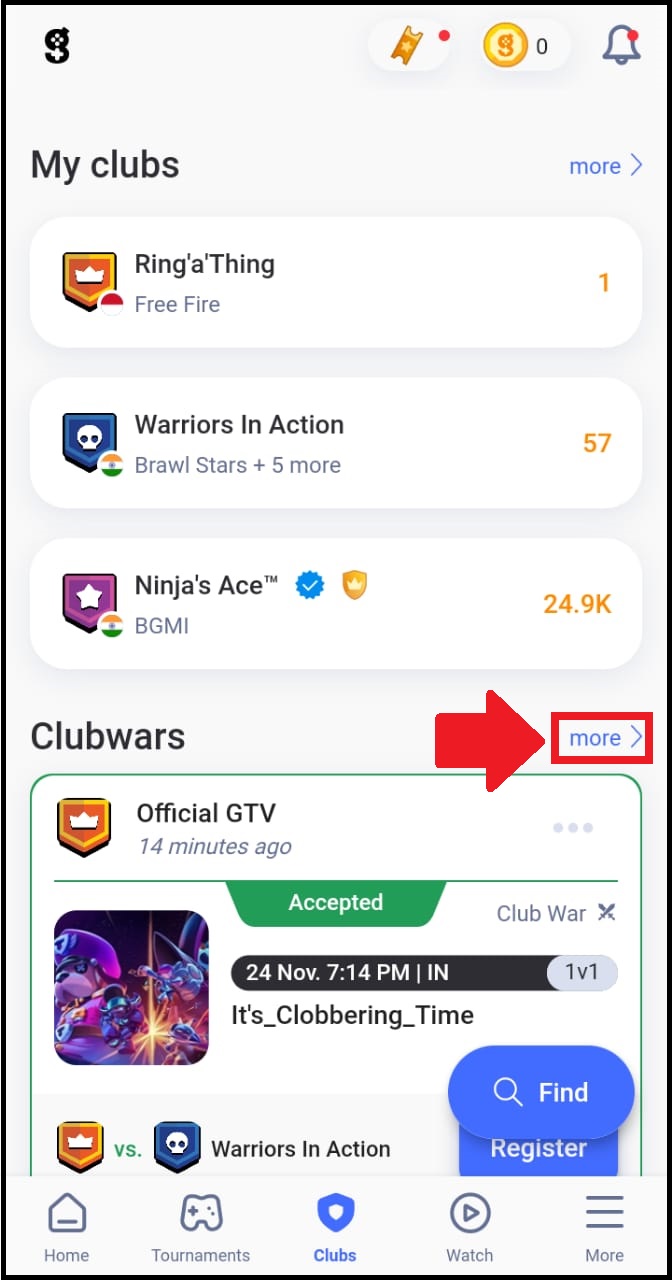This screenshot has width=672, height=1280.
Task: Open the It's_Clobbering_Time club war
Action: pos(352,1015)
